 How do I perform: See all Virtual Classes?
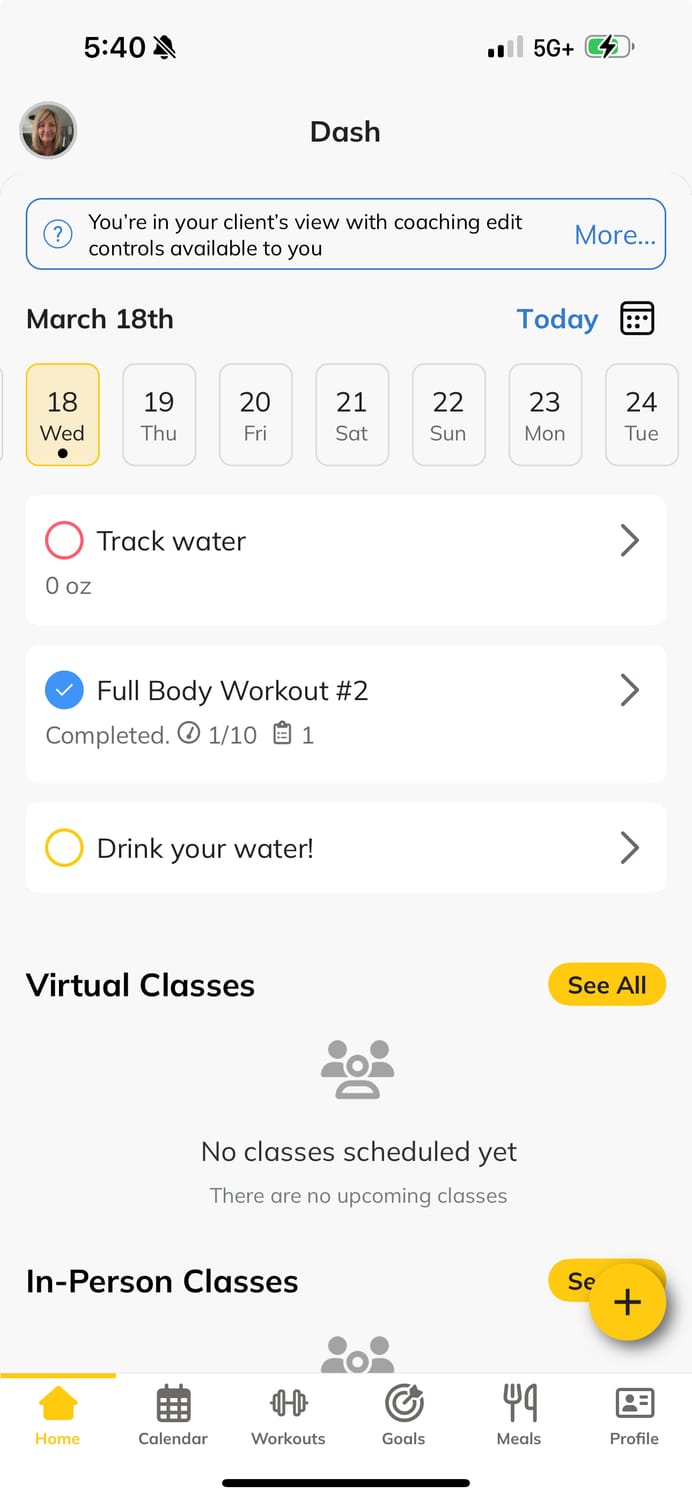click(606, 985)
